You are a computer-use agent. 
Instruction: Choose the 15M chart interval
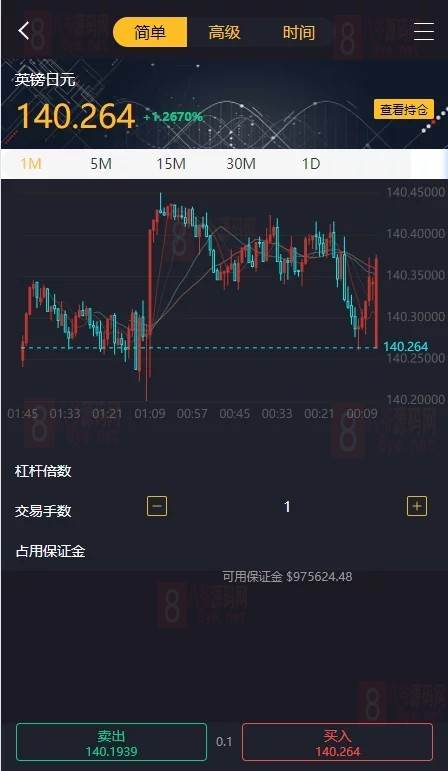coord(171,164)
